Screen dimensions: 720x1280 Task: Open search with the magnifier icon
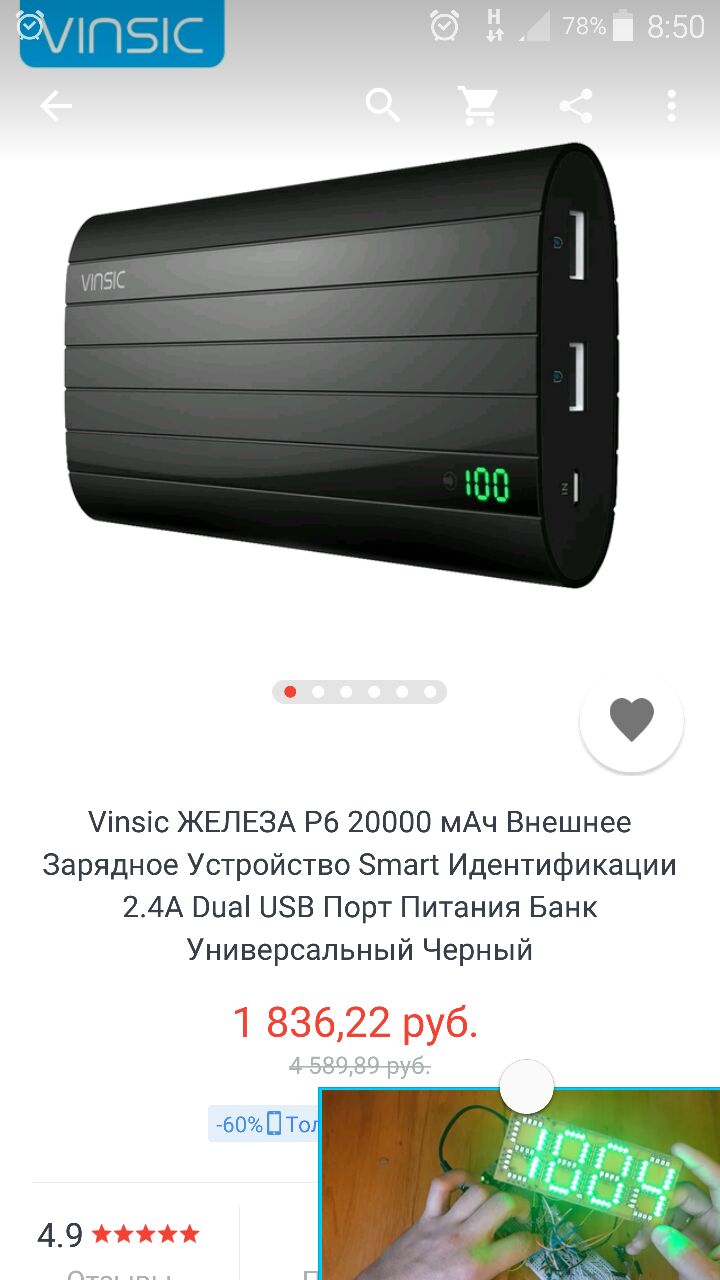tap(382, 105)
